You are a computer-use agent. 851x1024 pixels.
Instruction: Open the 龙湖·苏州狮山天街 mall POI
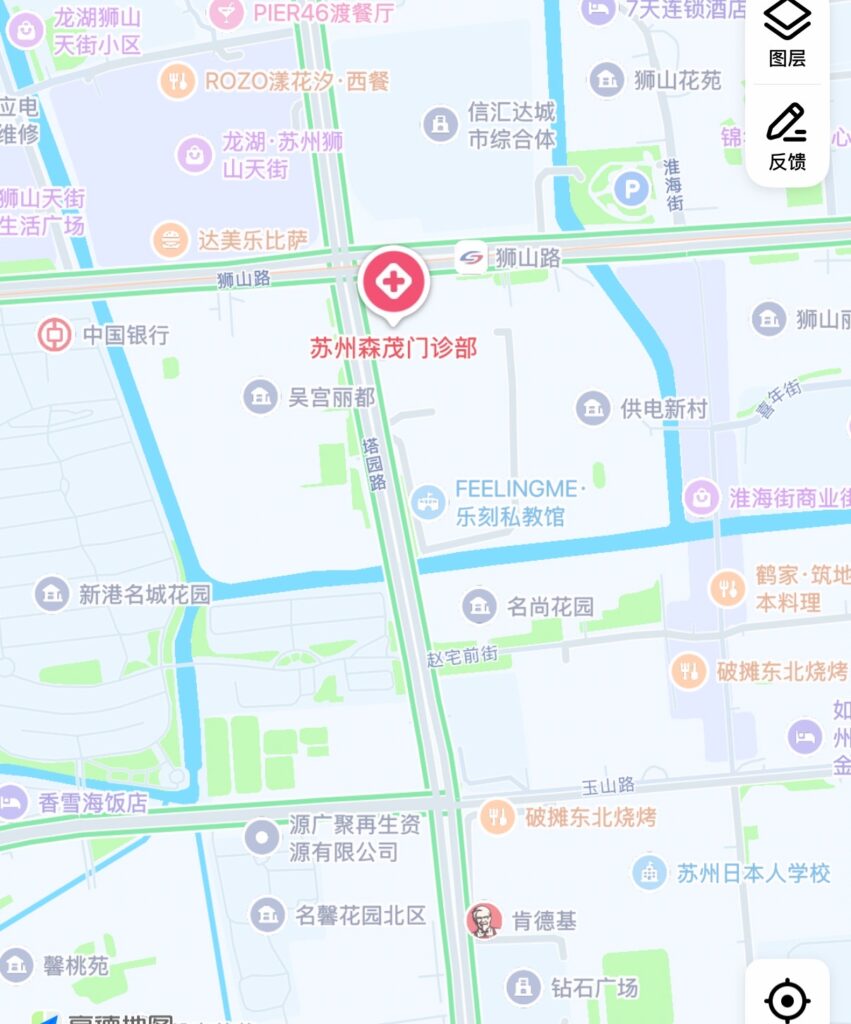pyautogui.click(x=194, y=155)
